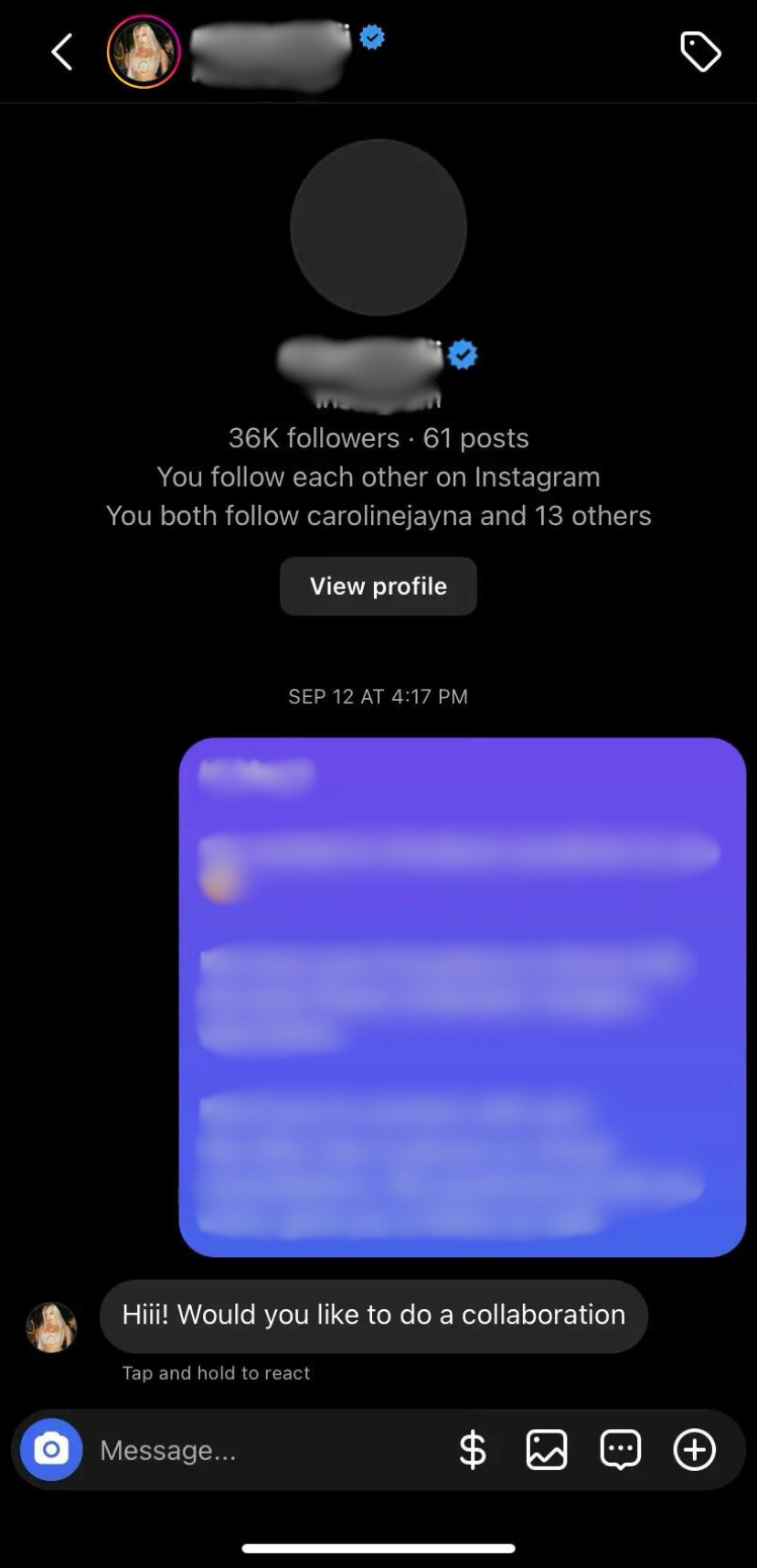
Task: View the story from the header avatar
Action: (x=144, y=52)
